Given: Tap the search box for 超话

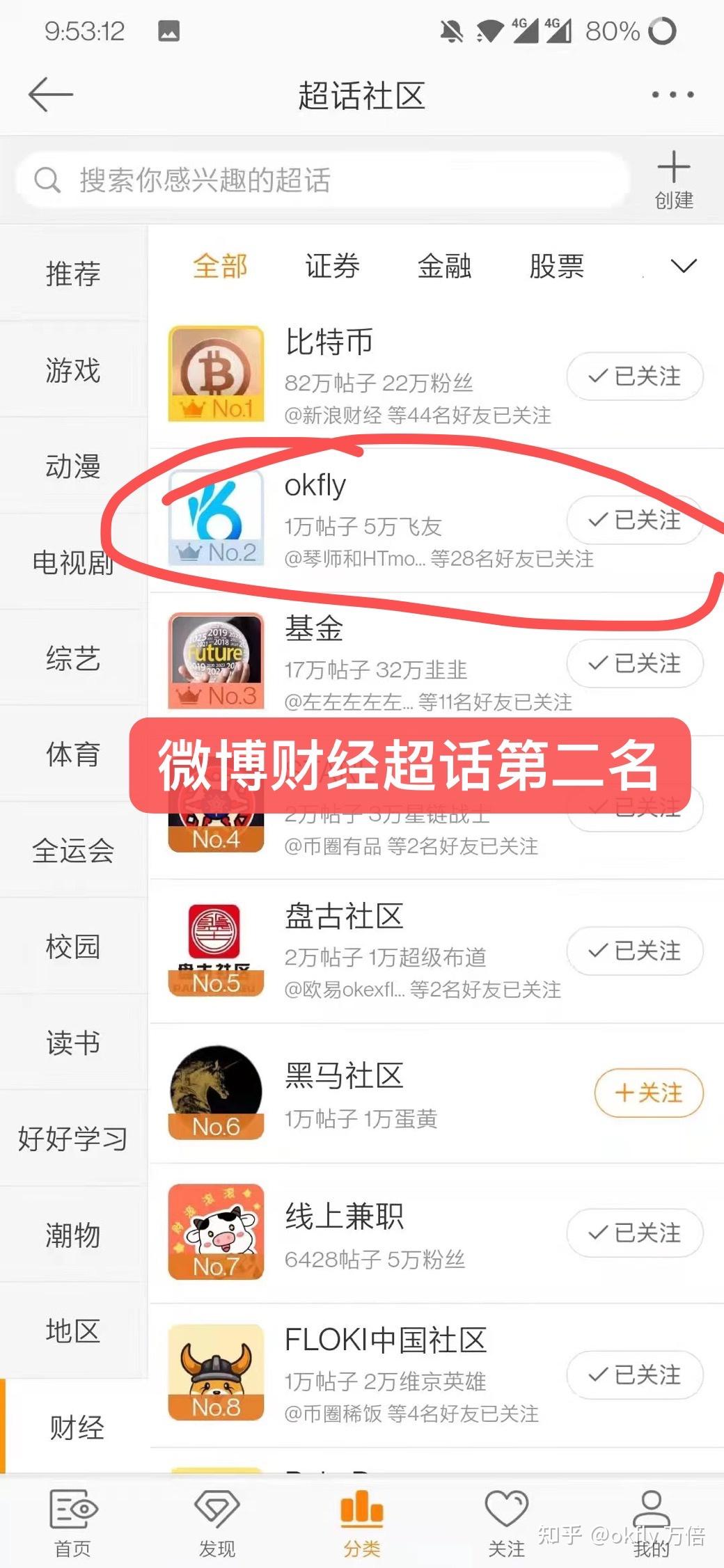Looking at the screenshot, I should click(x=320, y=180).
